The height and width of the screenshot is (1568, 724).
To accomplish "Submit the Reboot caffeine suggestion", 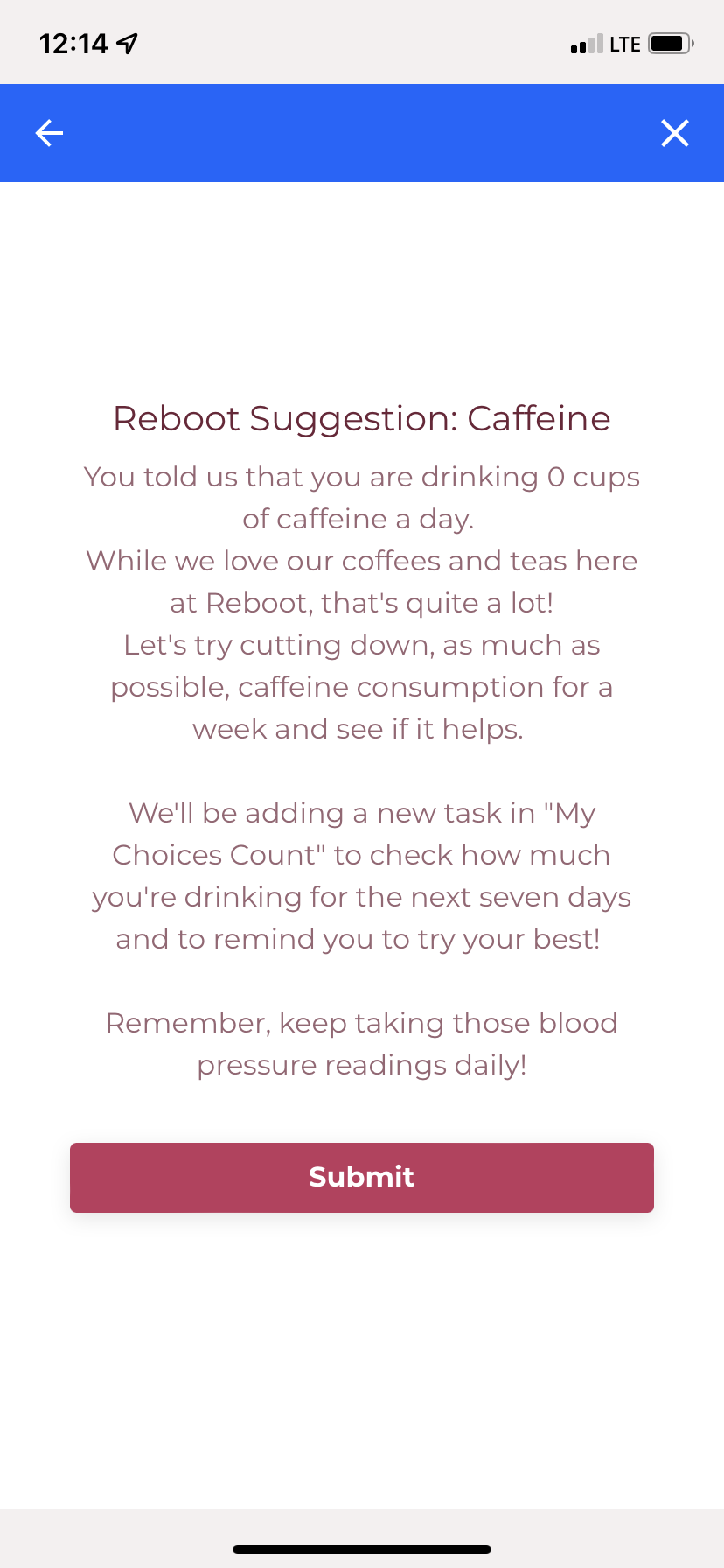I will [361, 1177].
